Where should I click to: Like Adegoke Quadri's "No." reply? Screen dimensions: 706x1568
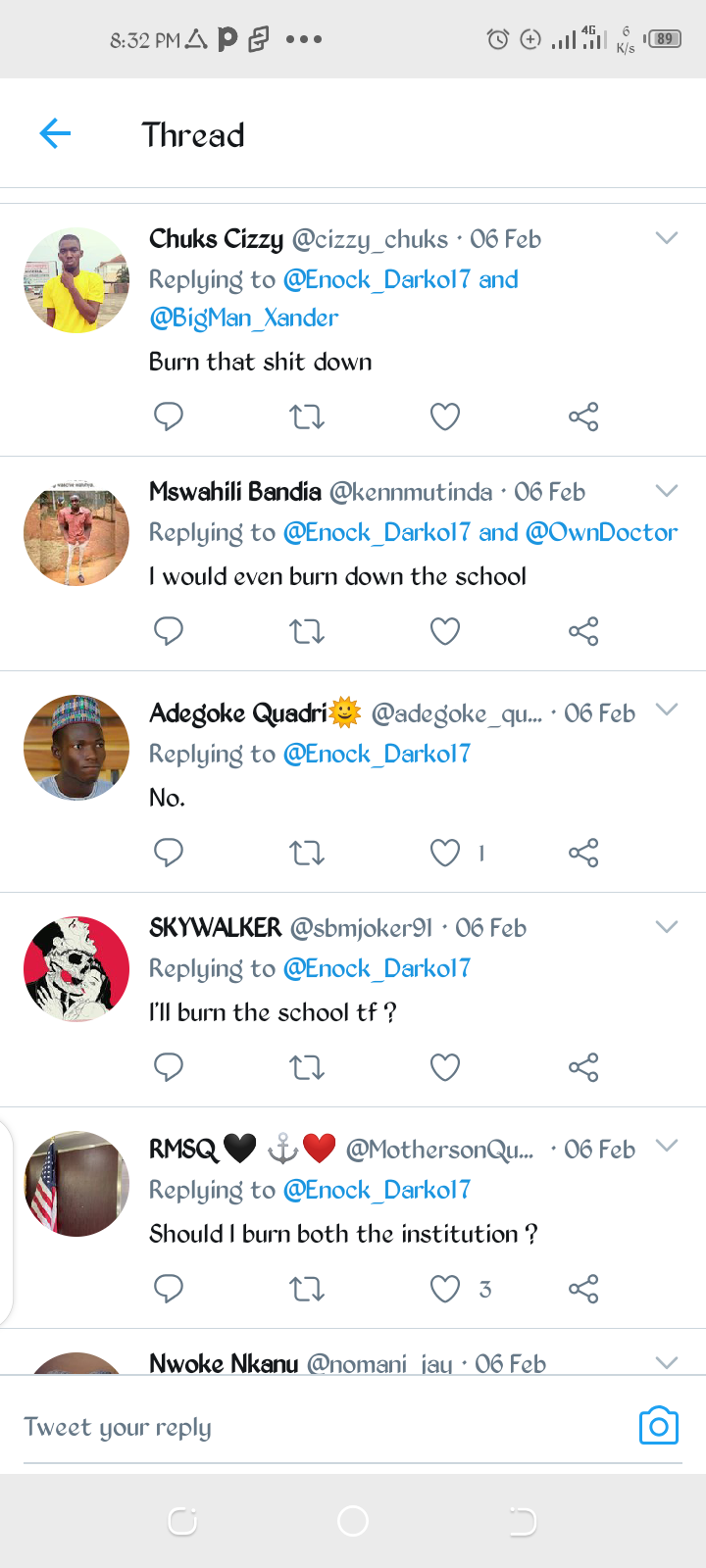(x=445, y=853)
